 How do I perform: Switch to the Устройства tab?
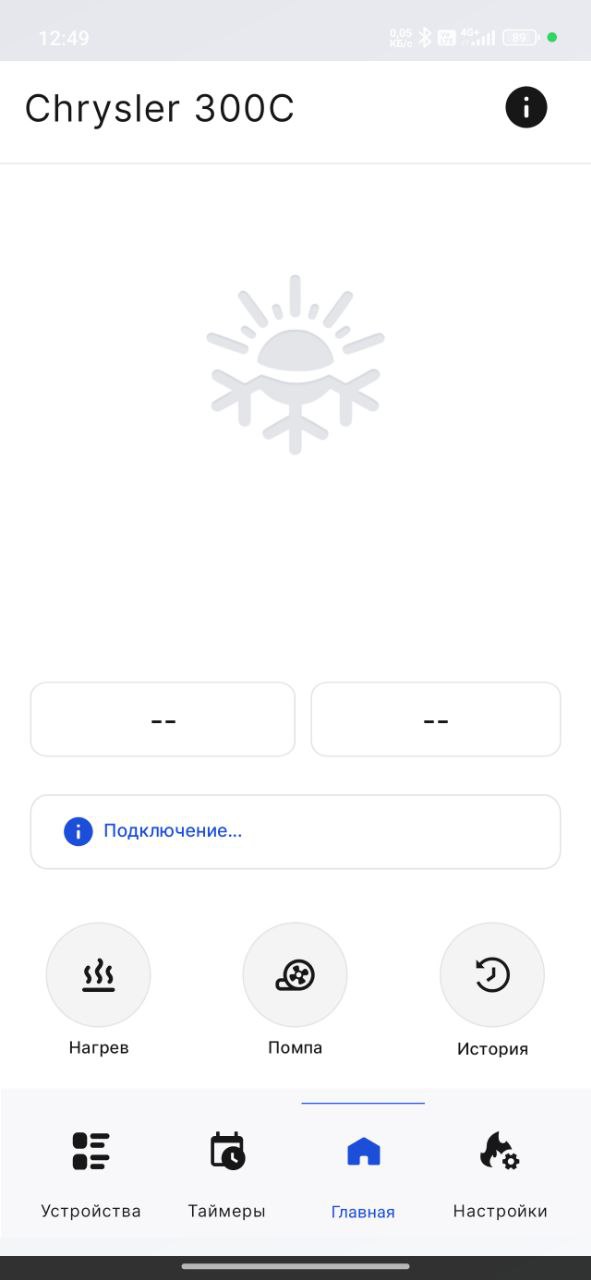point(91,1175)
